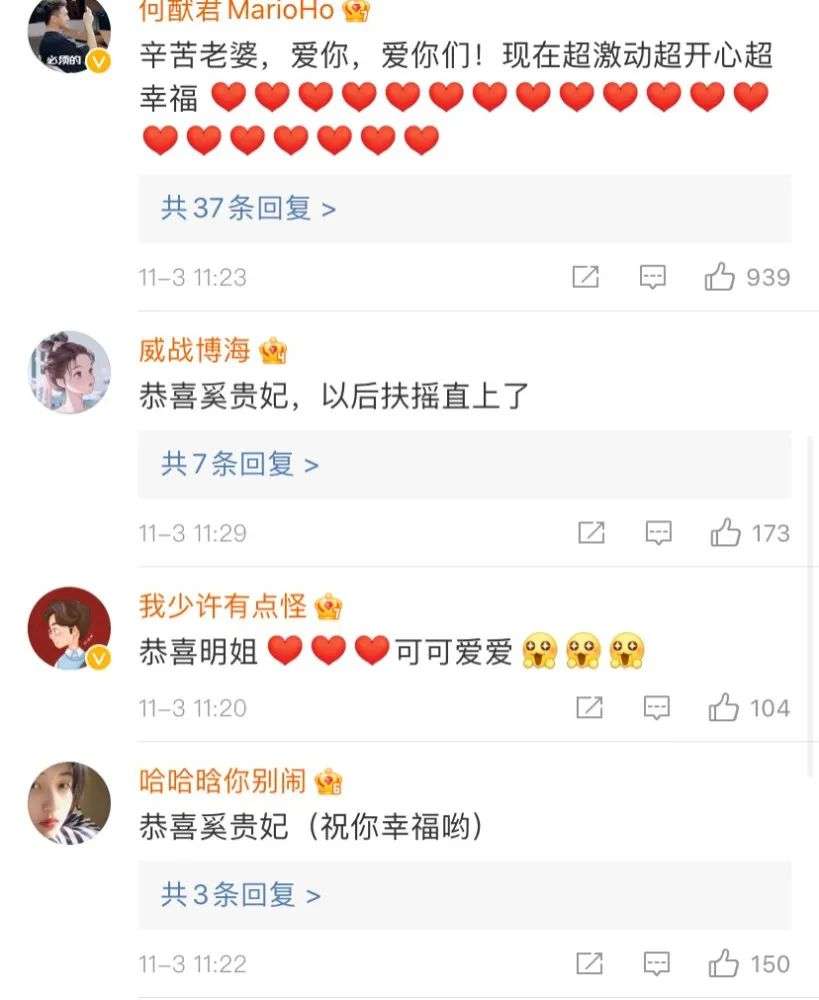
Task: Expand the 共7条回复 replies under 威战博海
Action: pyautogui.click(x=240, y=465)
